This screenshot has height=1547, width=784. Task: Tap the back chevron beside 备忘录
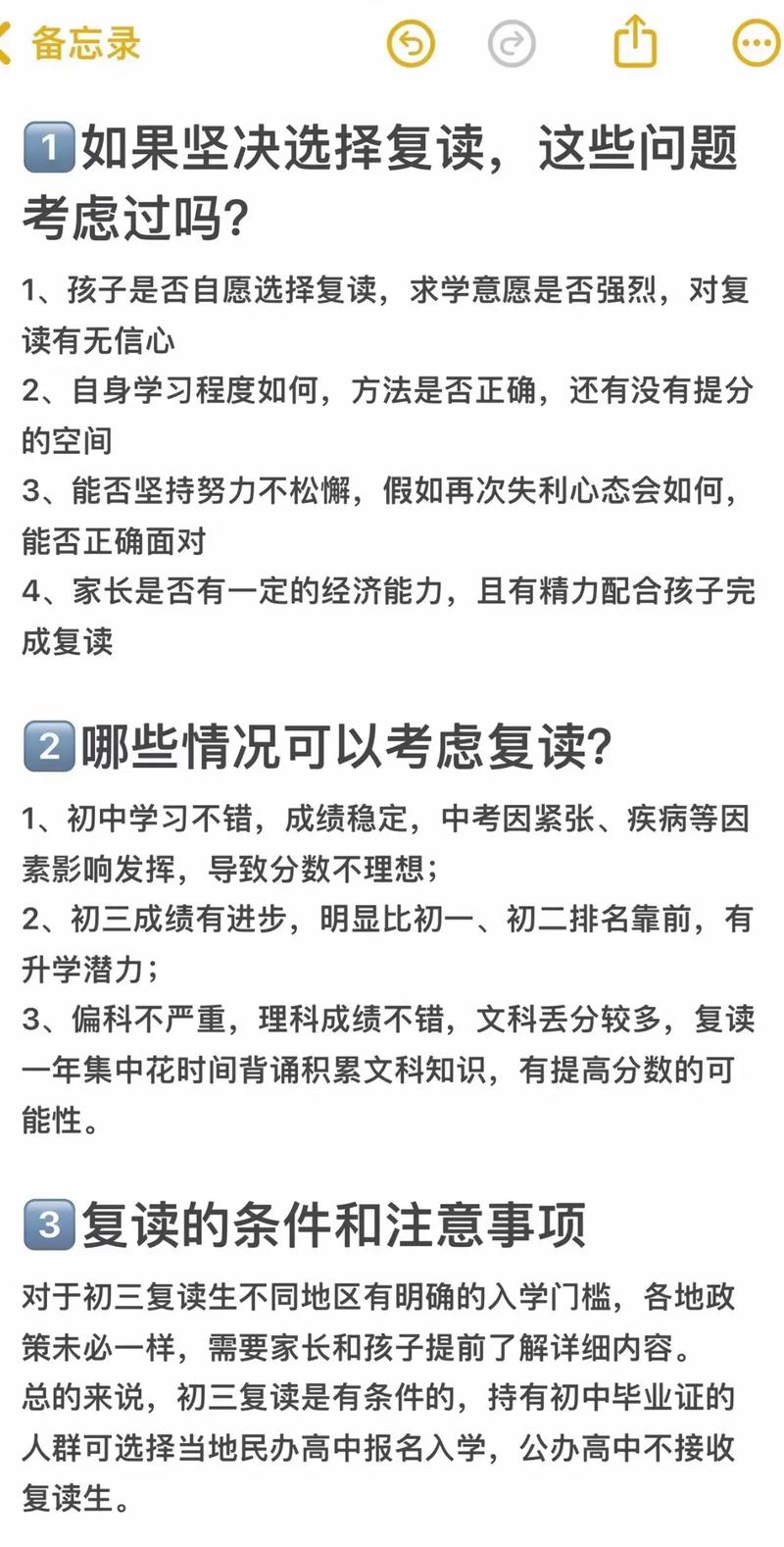click(x=8, y=41)
